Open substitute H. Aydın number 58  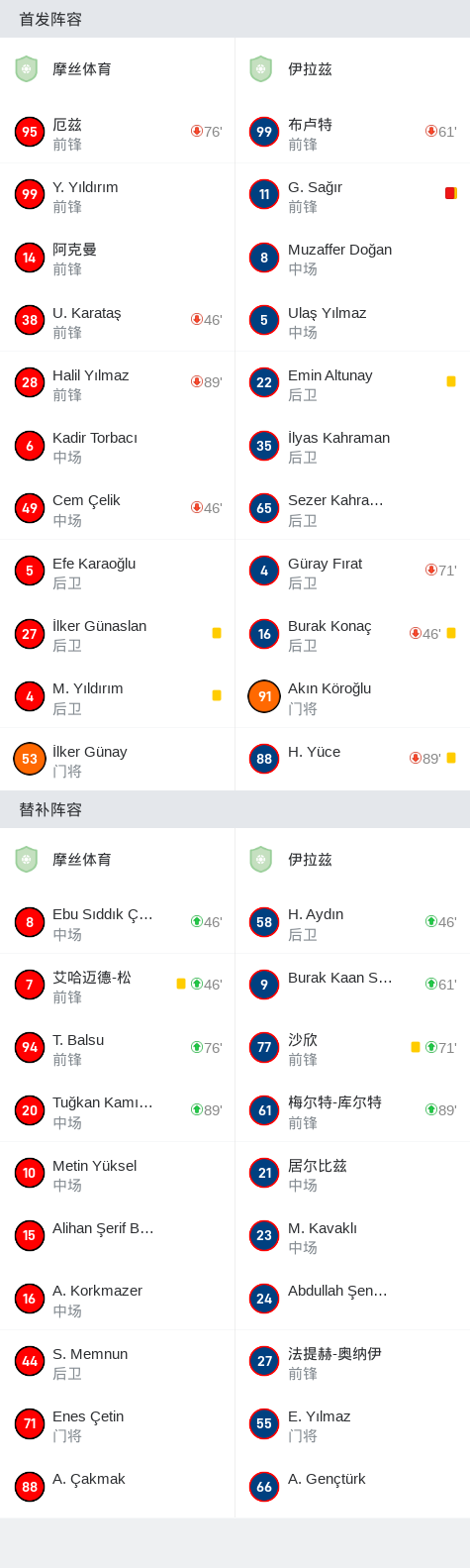pos(352,922)
